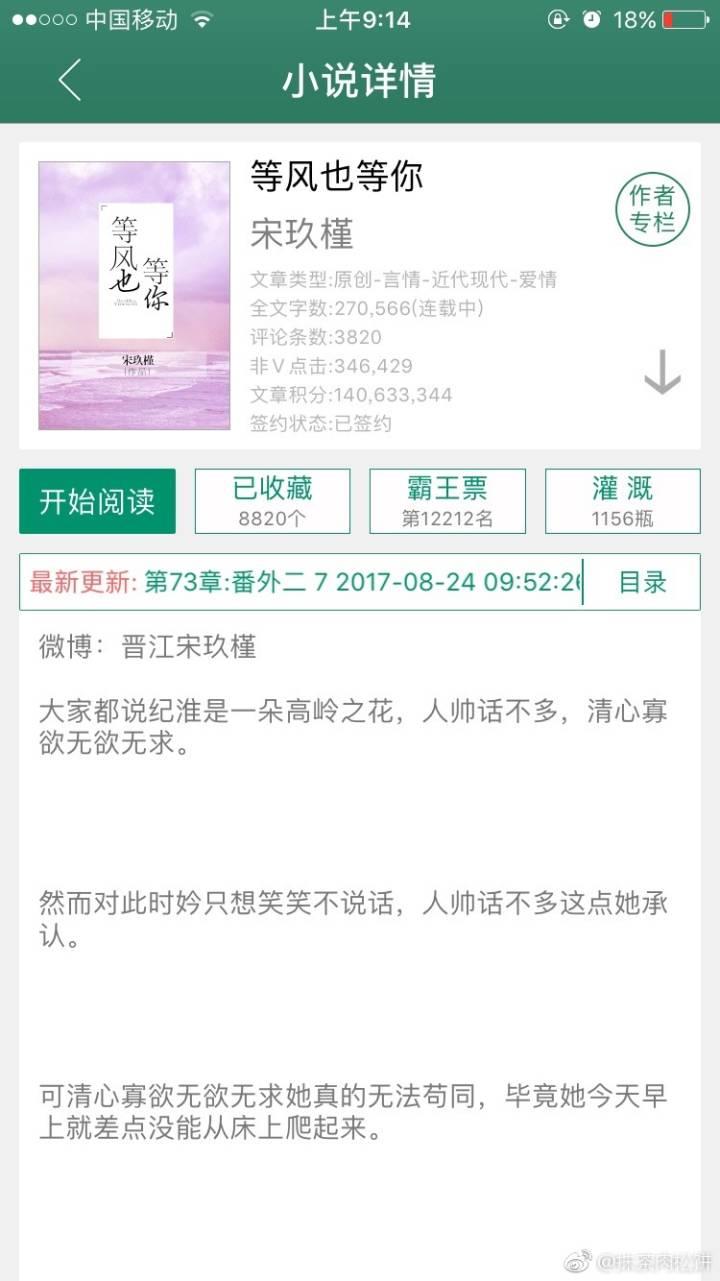Image resolution: width=720 pixels, height=1281 pixels.
Task: Tap the 等风也等你 book cover
Action: [x=134, y=296]
